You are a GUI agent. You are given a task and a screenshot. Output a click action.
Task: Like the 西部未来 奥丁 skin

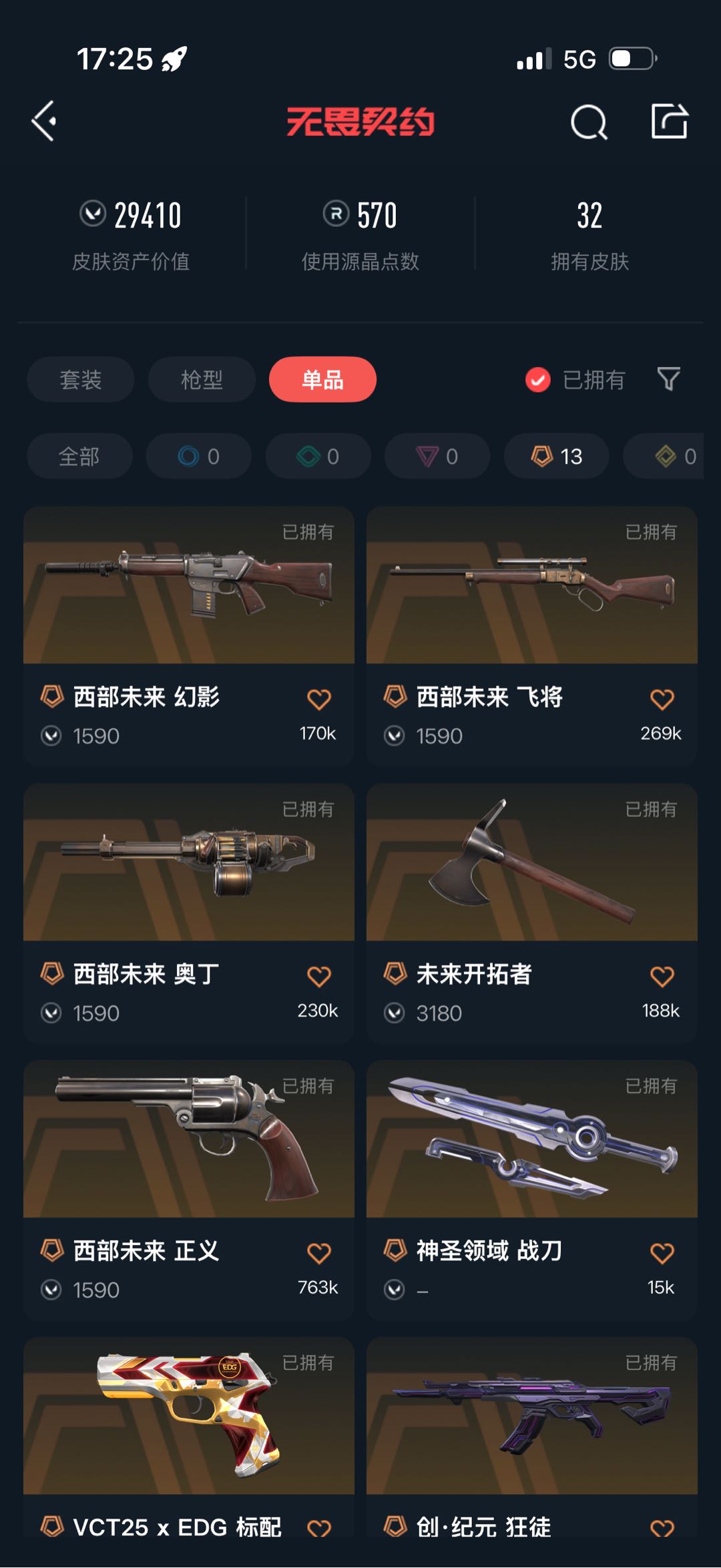pos(318,977)
